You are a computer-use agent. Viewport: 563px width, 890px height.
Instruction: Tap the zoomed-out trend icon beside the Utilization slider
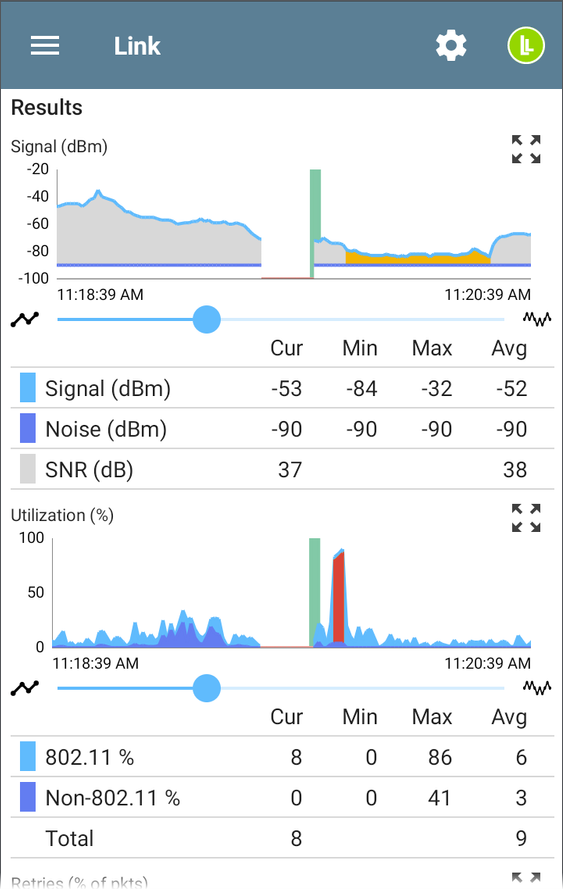tap(25, 688)
